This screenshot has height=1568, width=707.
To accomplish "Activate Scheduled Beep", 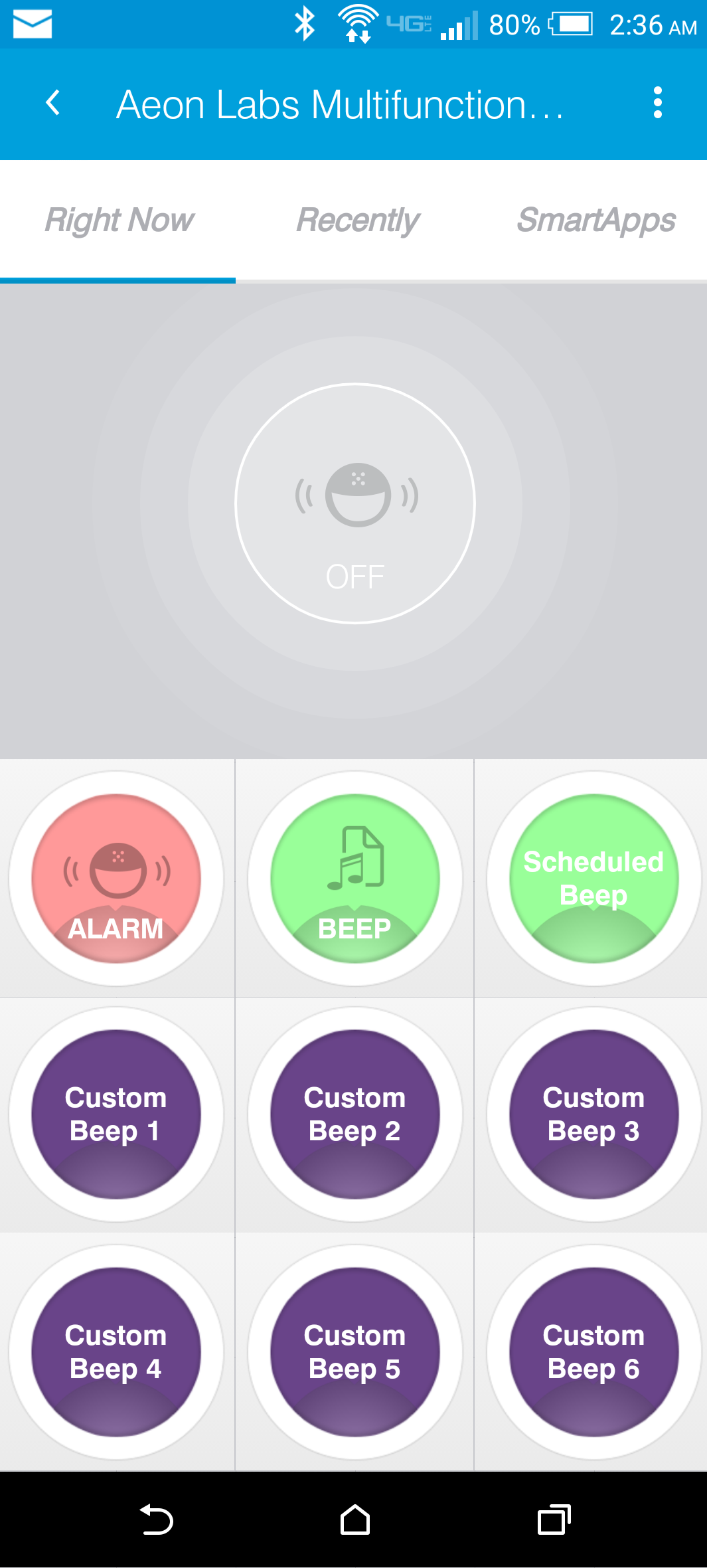I will click(593, 878).
